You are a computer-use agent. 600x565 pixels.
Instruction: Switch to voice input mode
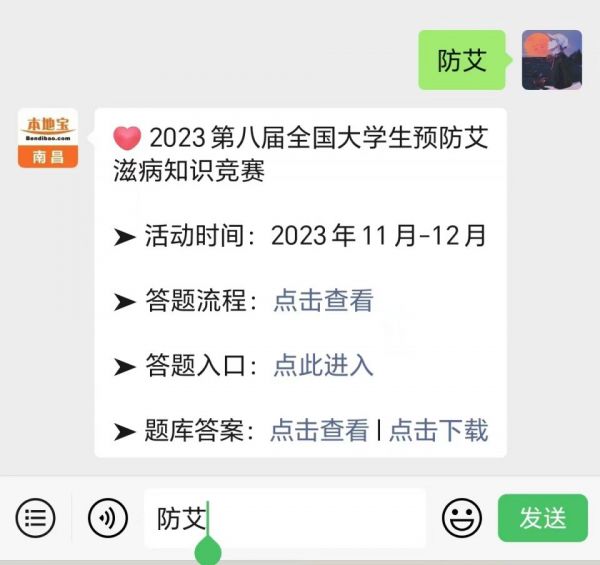[108, 518]
